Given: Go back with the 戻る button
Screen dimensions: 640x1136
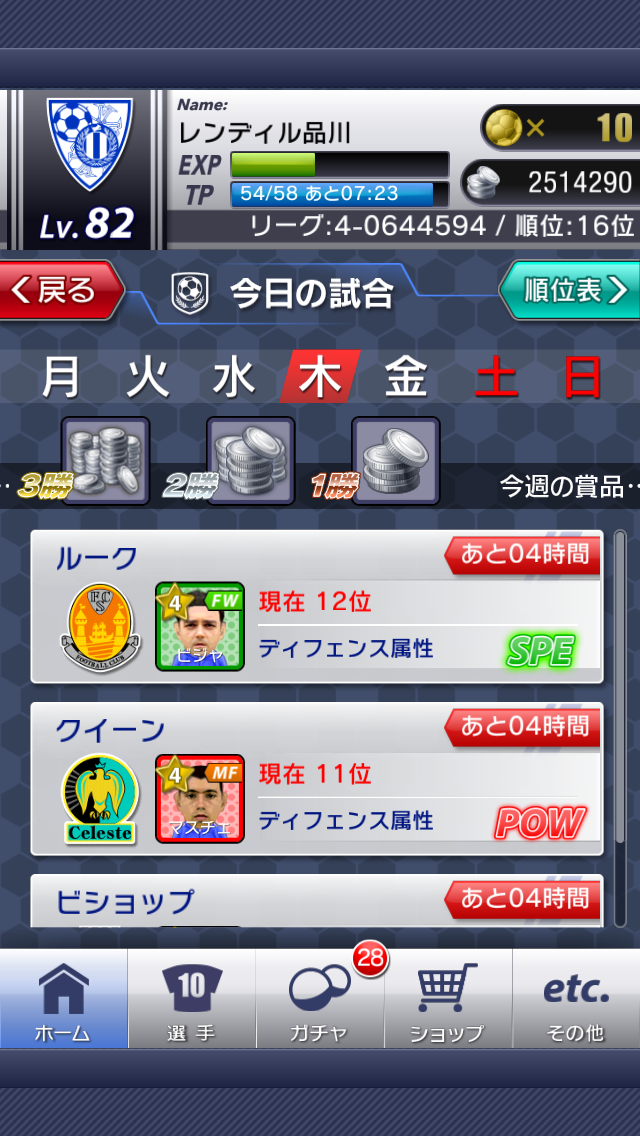Looking at the screenshot, I should [62, 291].
